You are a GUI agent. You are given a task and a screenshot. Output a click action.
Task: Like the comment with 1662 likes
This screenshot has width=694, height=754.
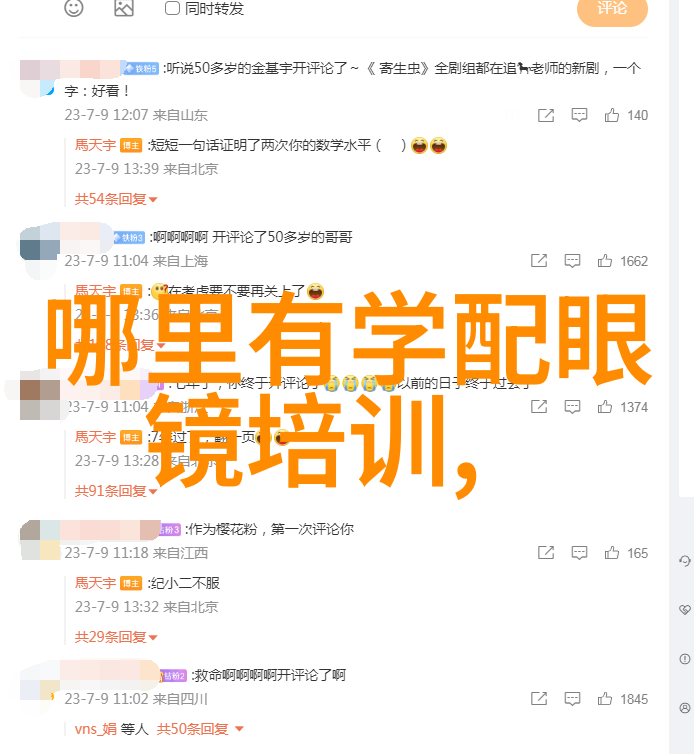tap(604, 261)
